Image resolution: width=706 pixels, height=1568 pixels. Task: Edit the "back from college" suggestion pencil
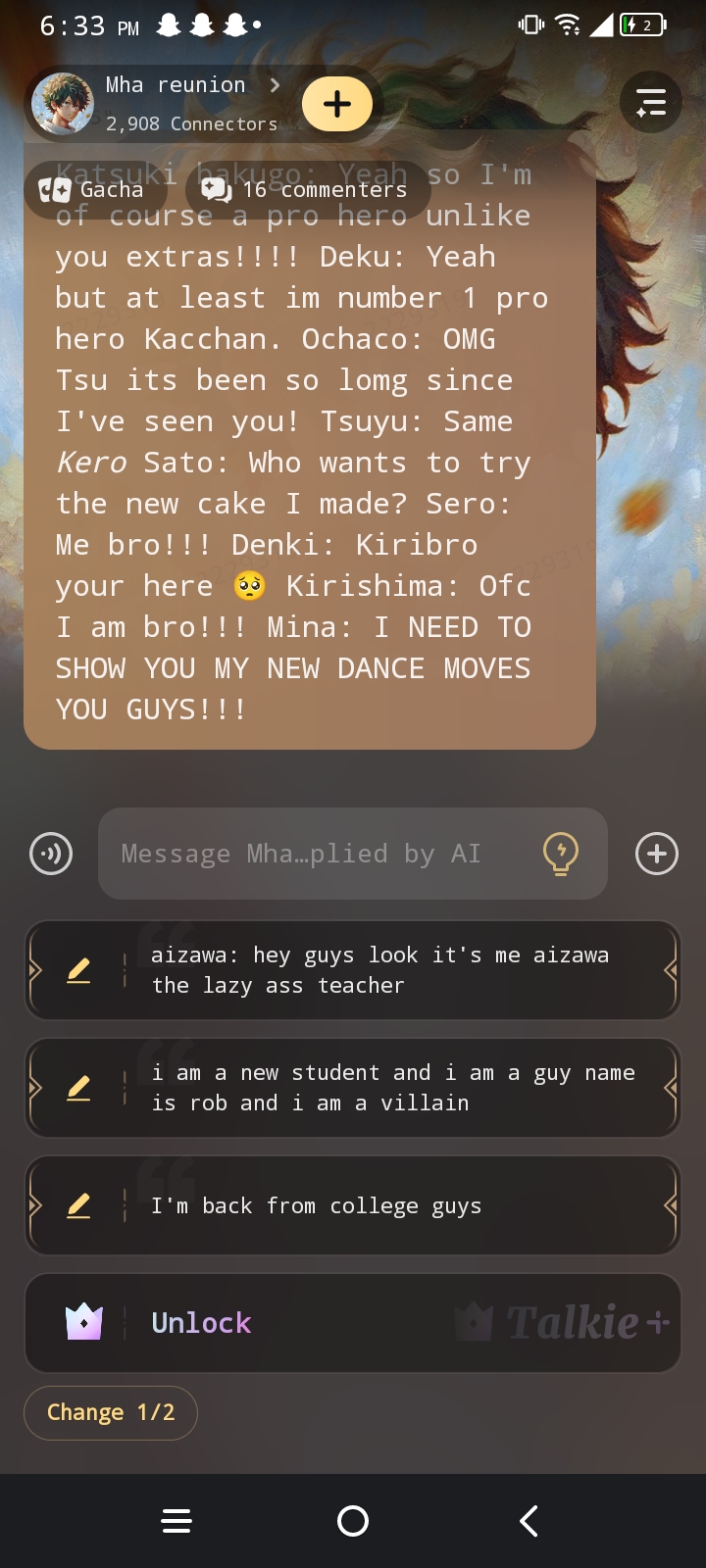tap(78, 1205)
